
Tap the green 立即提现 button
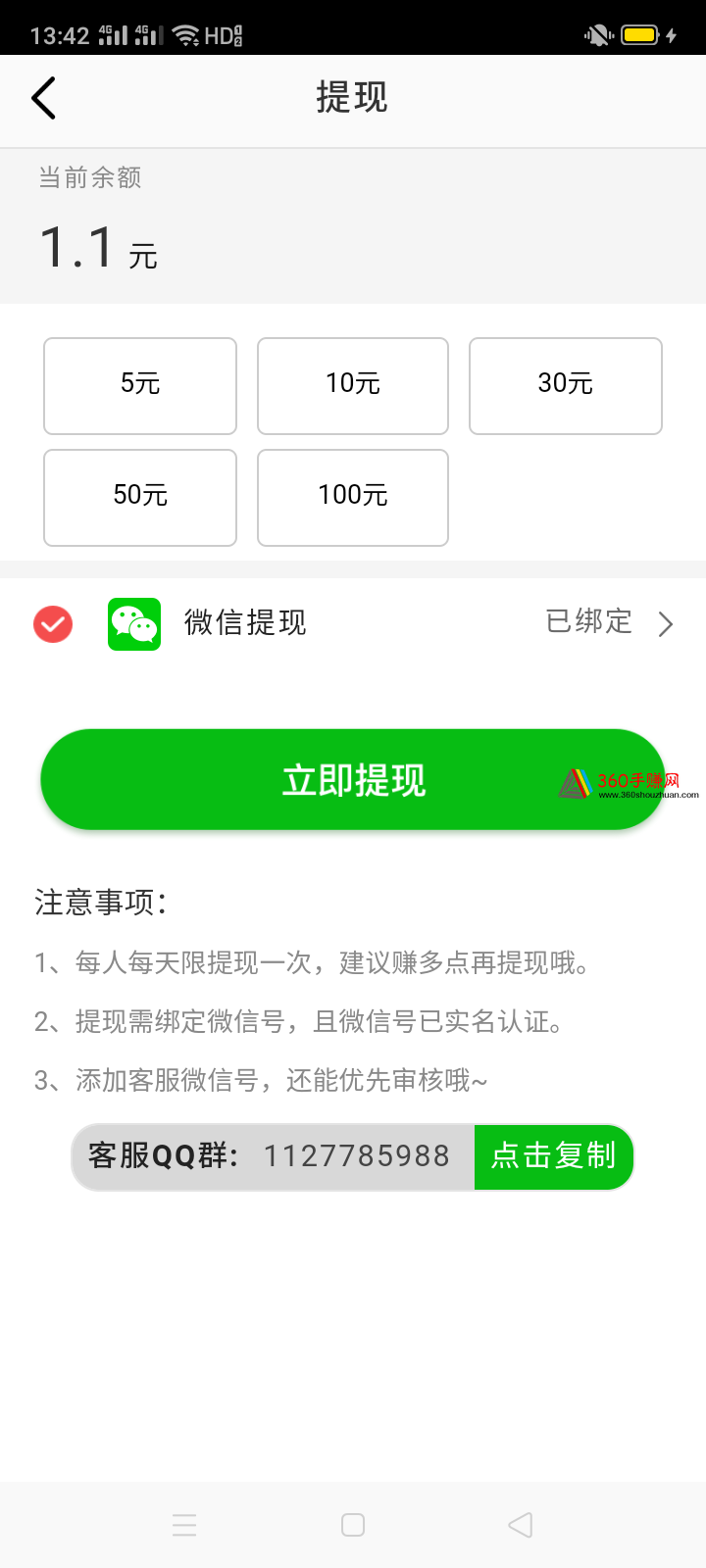coord(353,780)
